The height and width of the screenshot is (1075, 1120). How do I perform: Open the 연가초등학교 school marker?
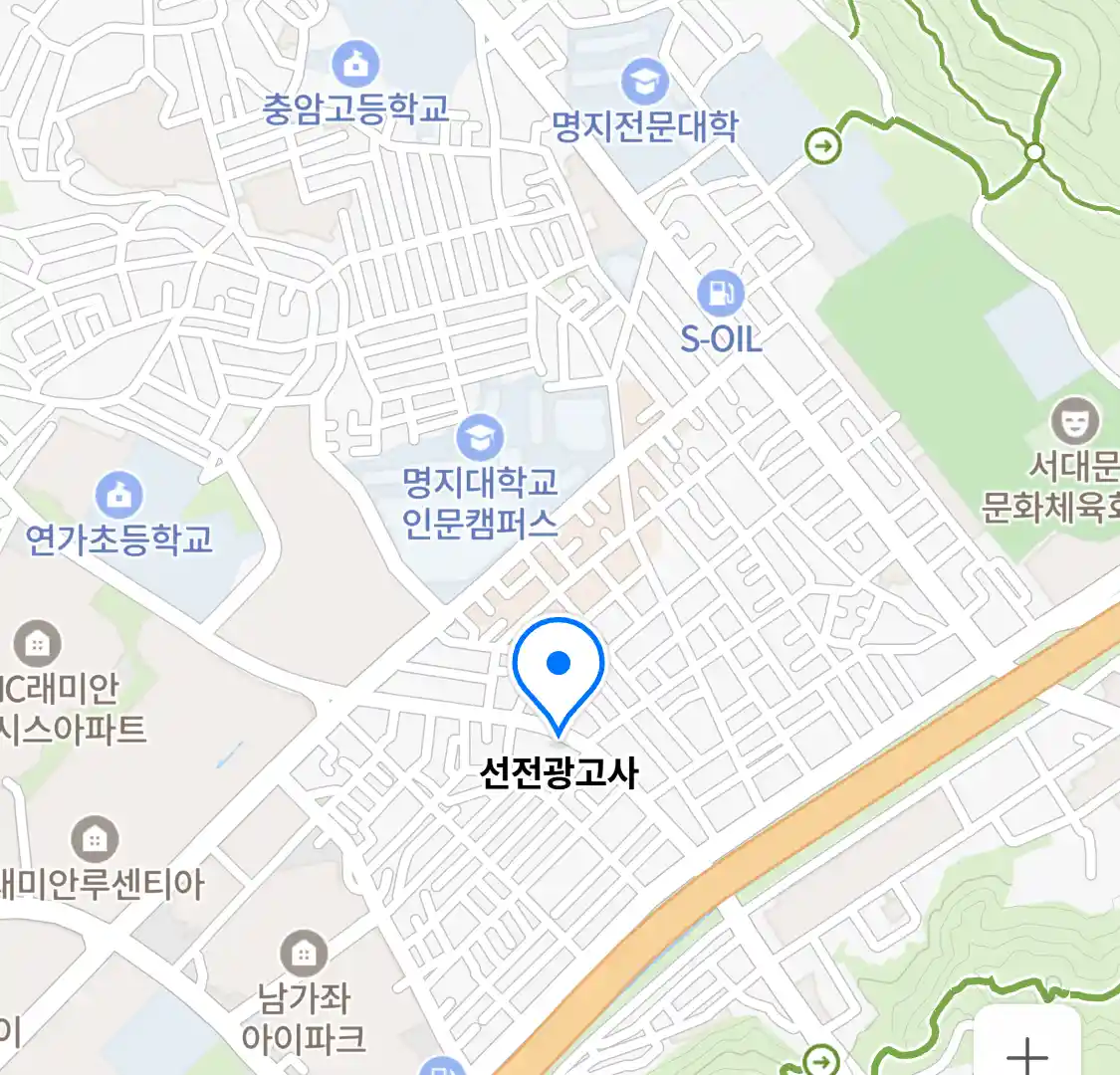point(118,495)
